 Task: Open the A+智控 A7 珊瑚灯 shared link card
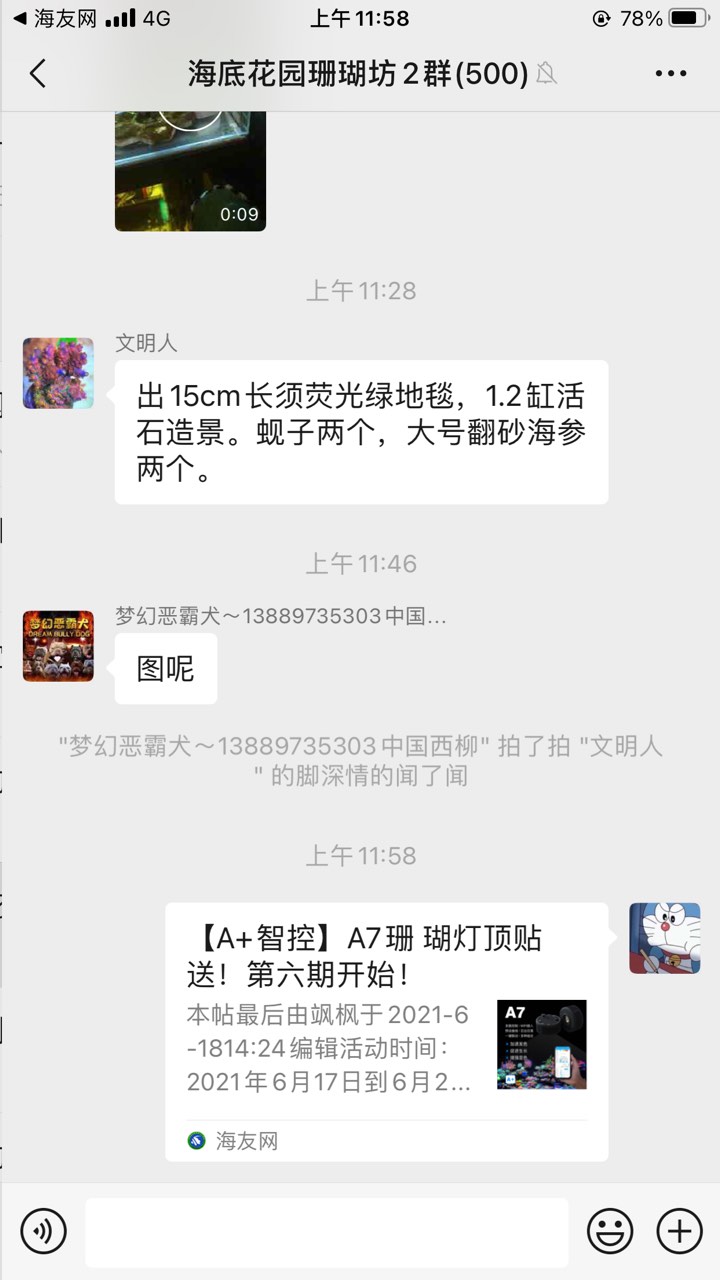(x=386, y=1030)
